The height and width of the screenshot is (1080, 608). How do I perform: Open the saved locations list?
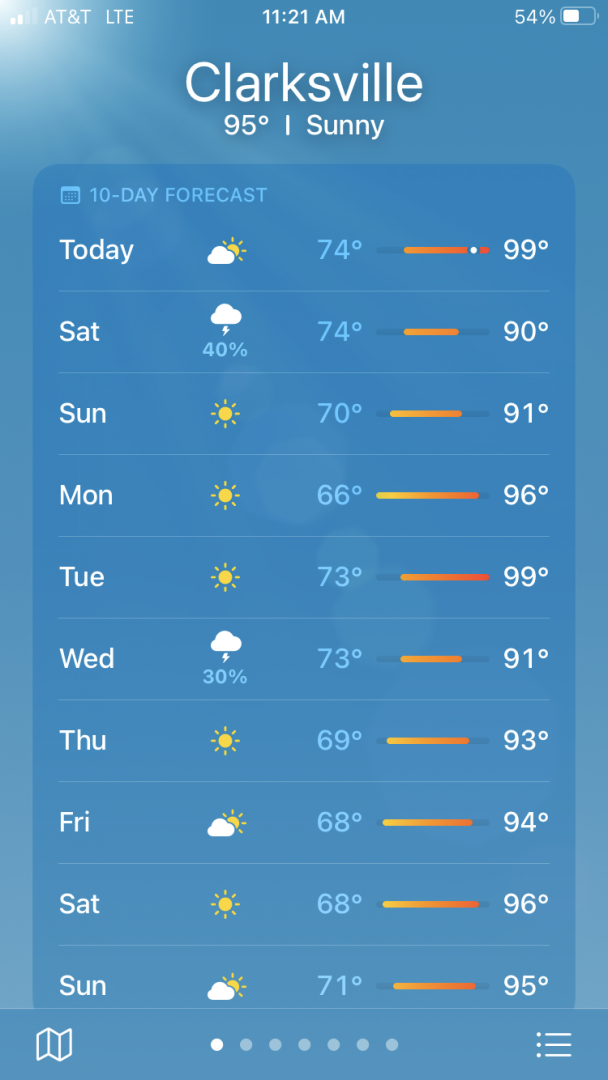553,1045
